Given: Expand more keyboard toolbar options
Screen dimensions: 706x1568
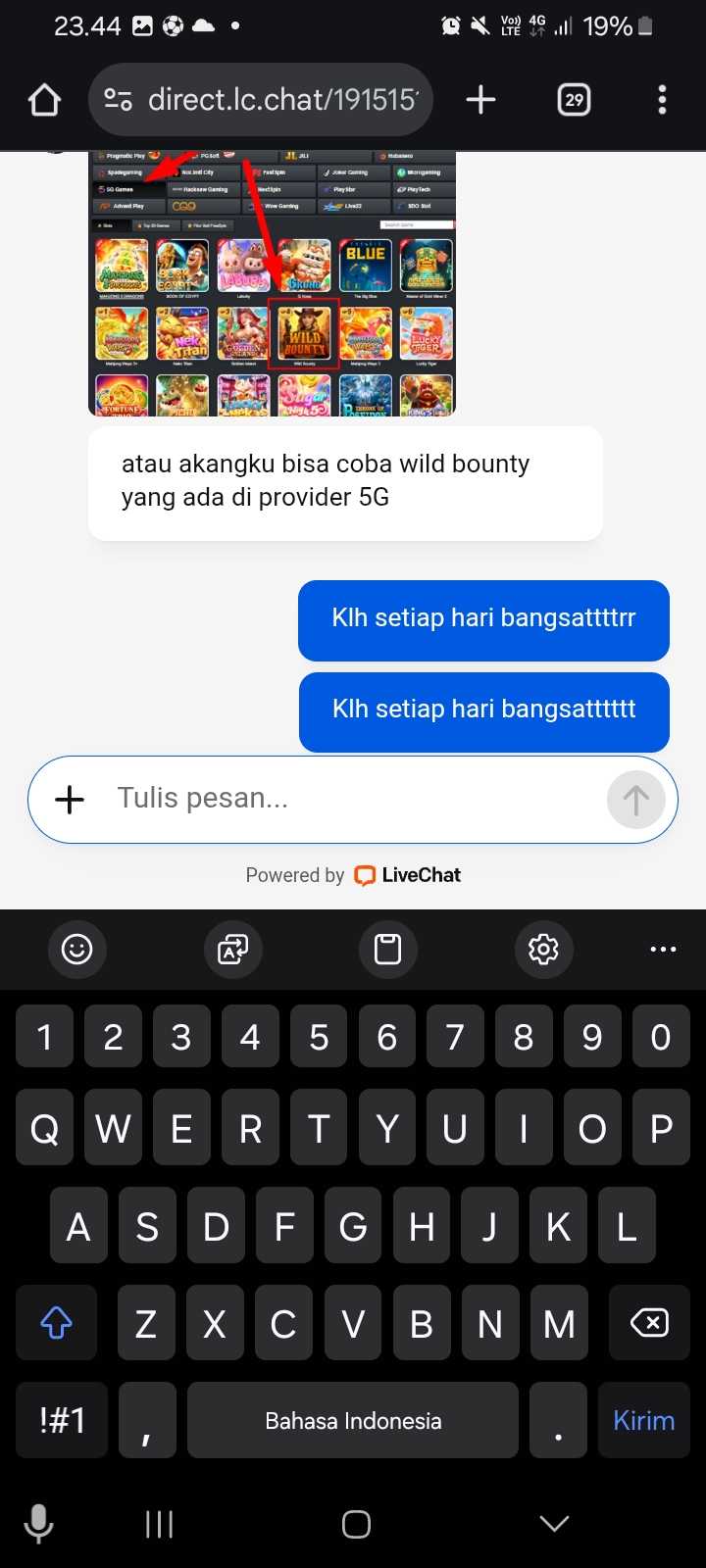Looking at the screenshot, I should [663, 949].
